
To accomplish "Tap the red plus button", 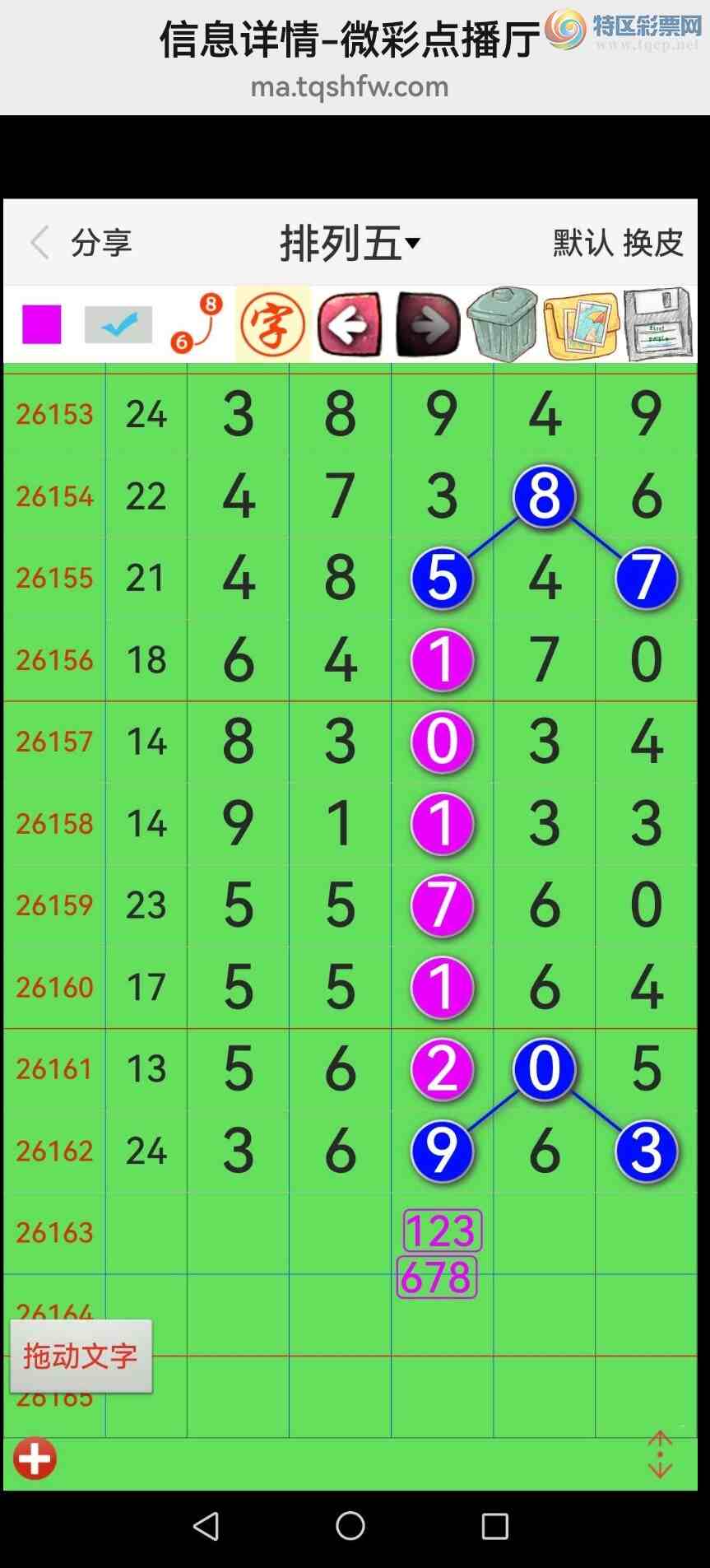I will click(35, 1459).
